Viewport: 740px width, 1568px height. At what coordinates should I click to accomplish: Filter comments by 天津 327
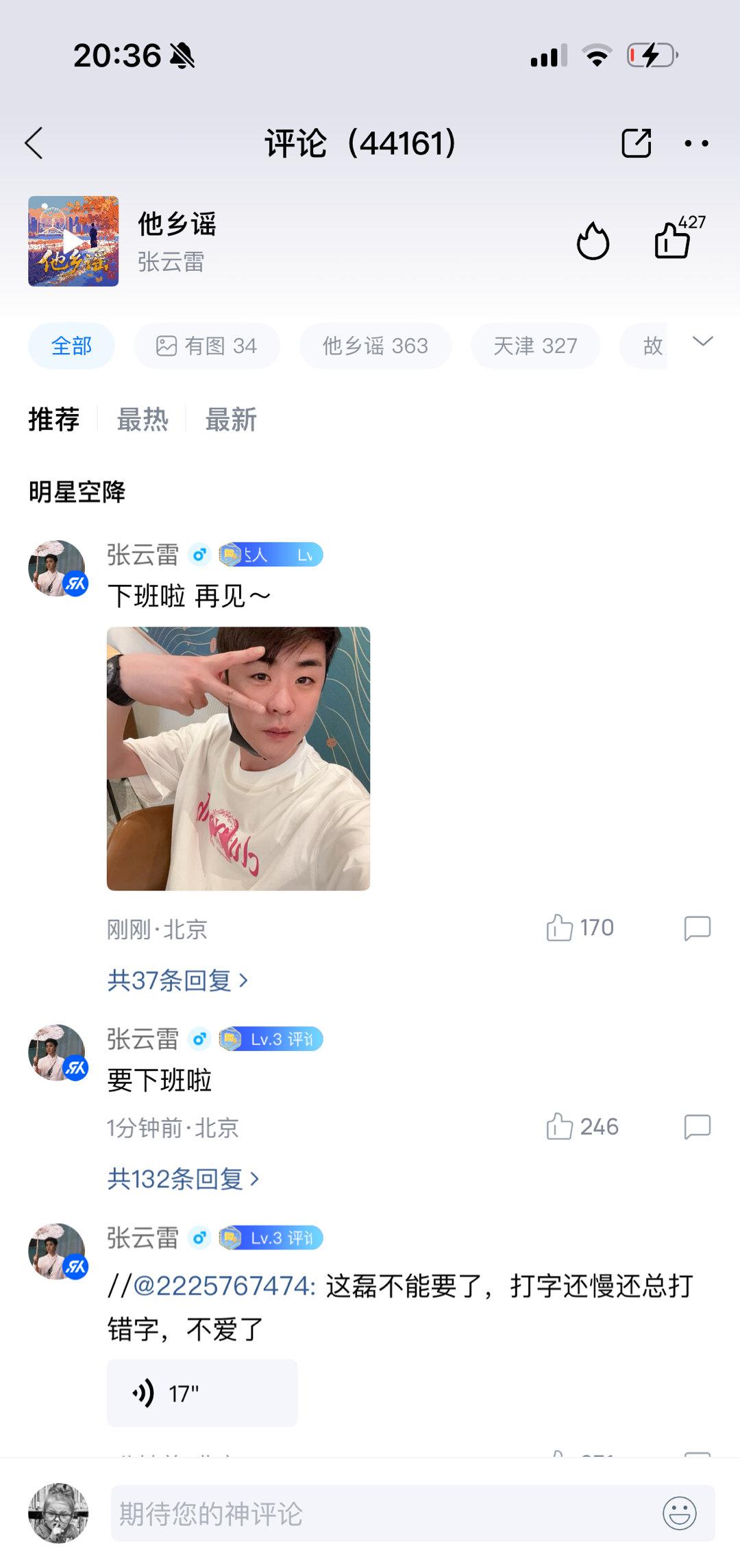click(535, 346)
